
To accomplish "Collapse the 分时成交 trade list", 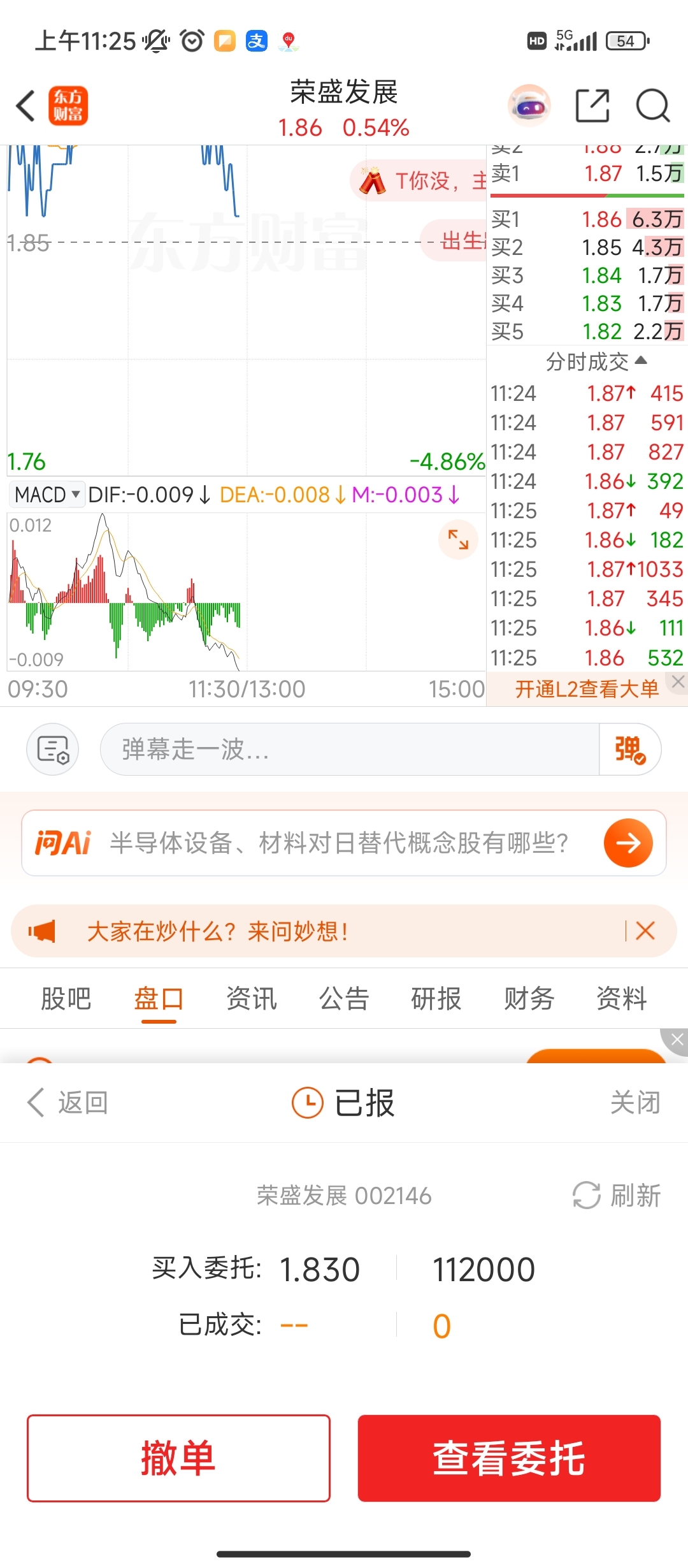I will pyautogui.click(x=596, y=361).
